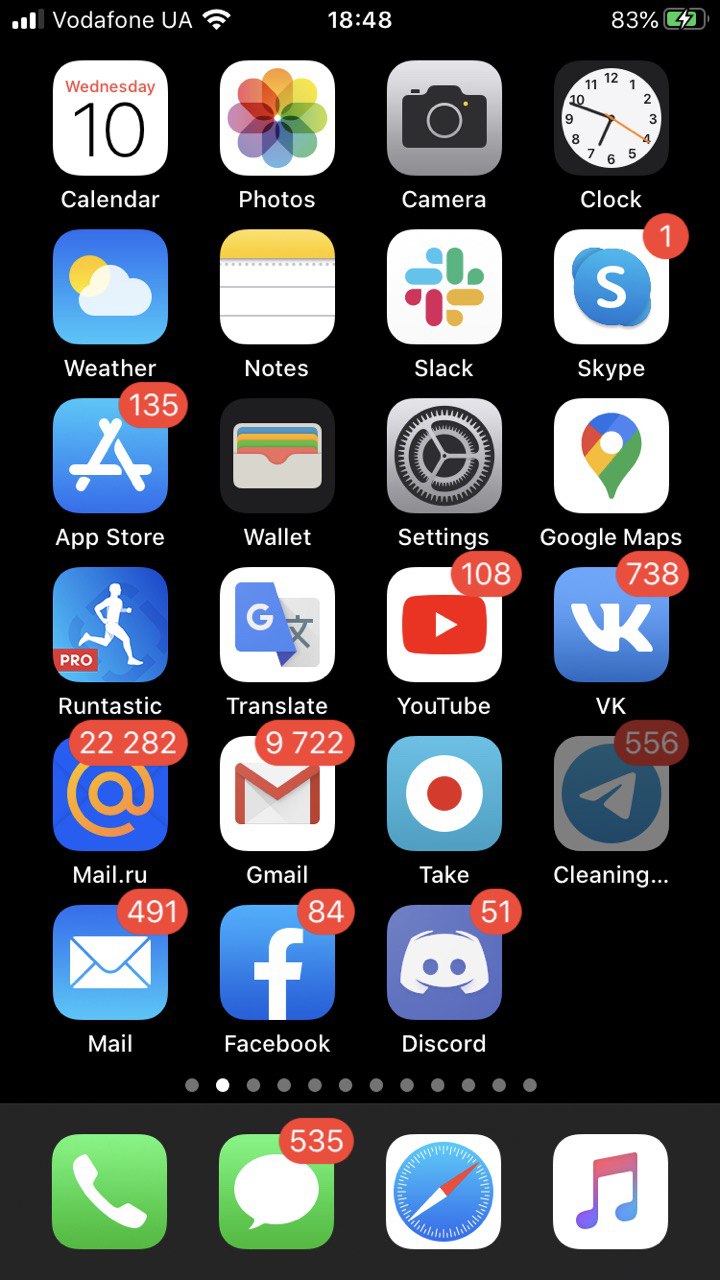Launch the Photos app

tap(277, 118)
